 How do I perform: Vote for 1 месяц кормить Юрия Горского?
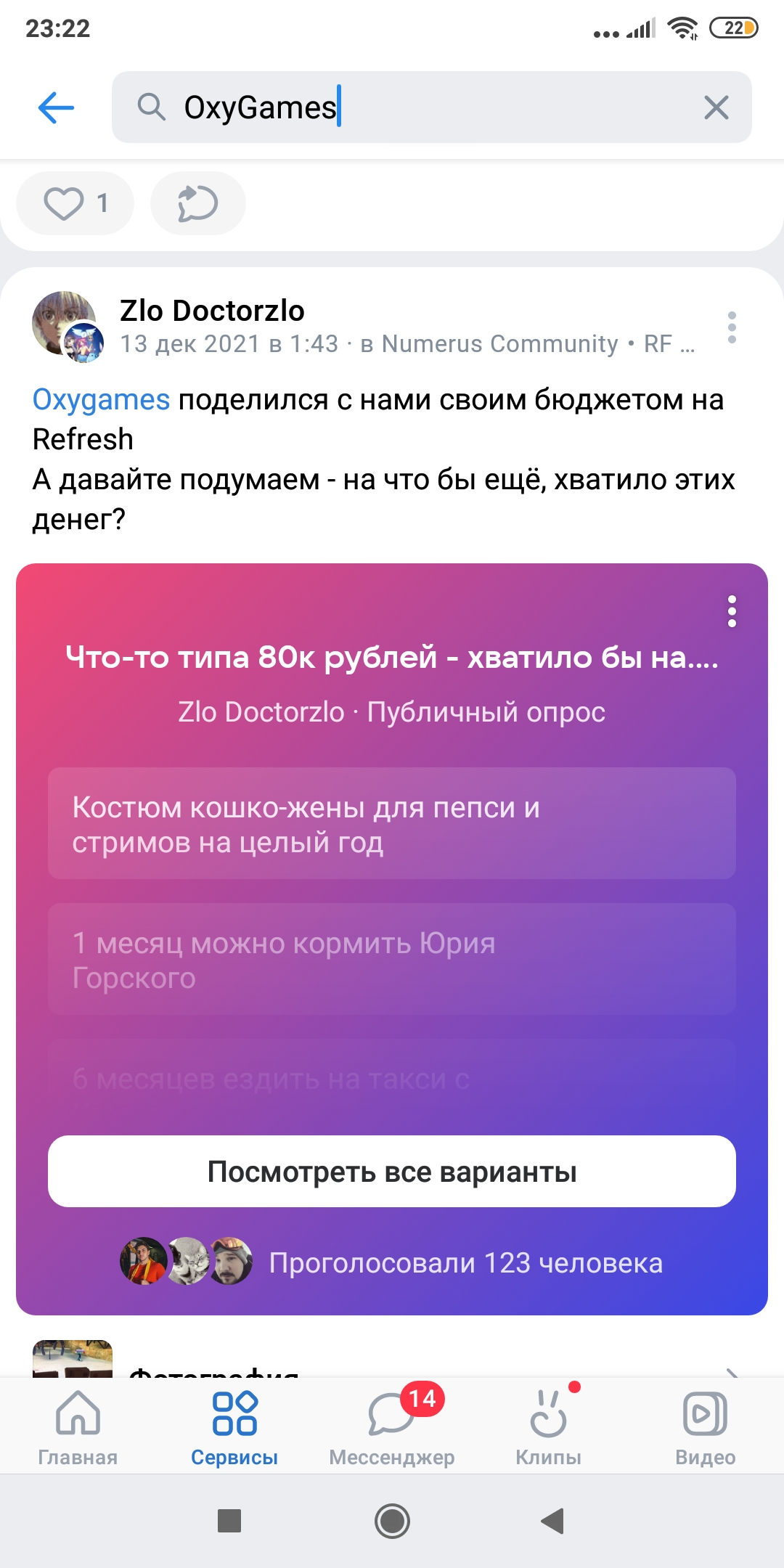pos(392,959)
